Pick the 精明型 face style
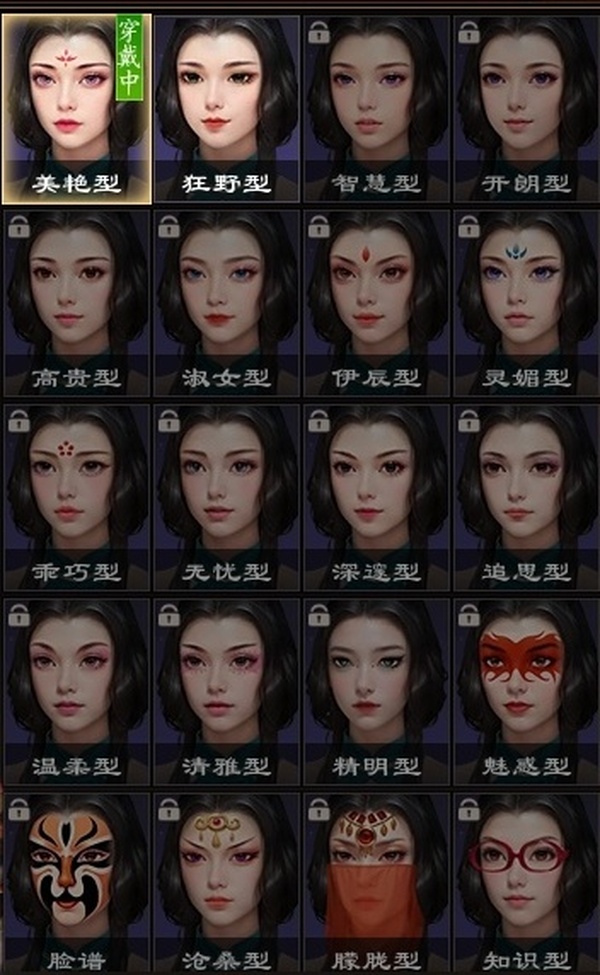The height and width of the screenshot is (975, 600). 376,690
